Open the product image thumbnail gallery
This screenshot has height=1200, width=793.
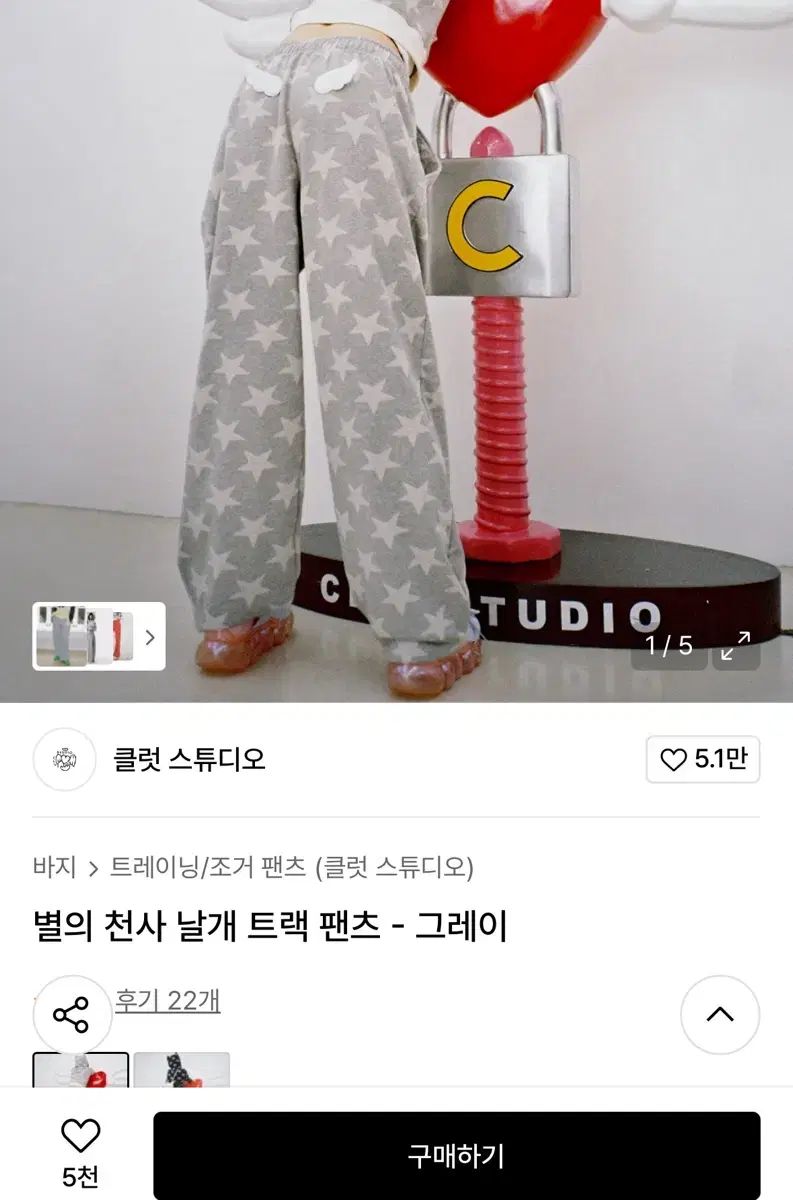[98, 636]
